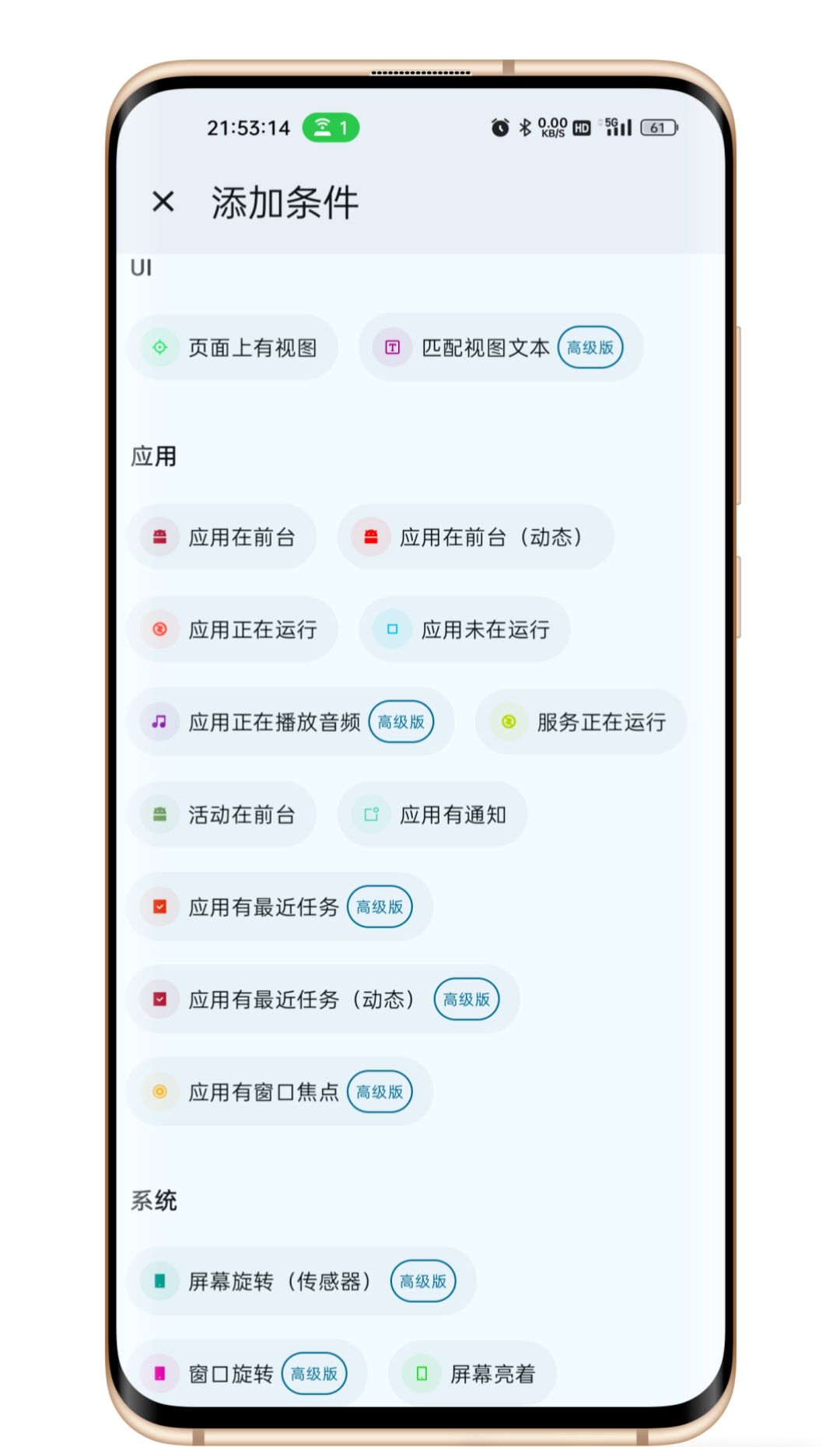Pick 应用在前台（动态）
840x1447 pixels.
tap(475, 538)
